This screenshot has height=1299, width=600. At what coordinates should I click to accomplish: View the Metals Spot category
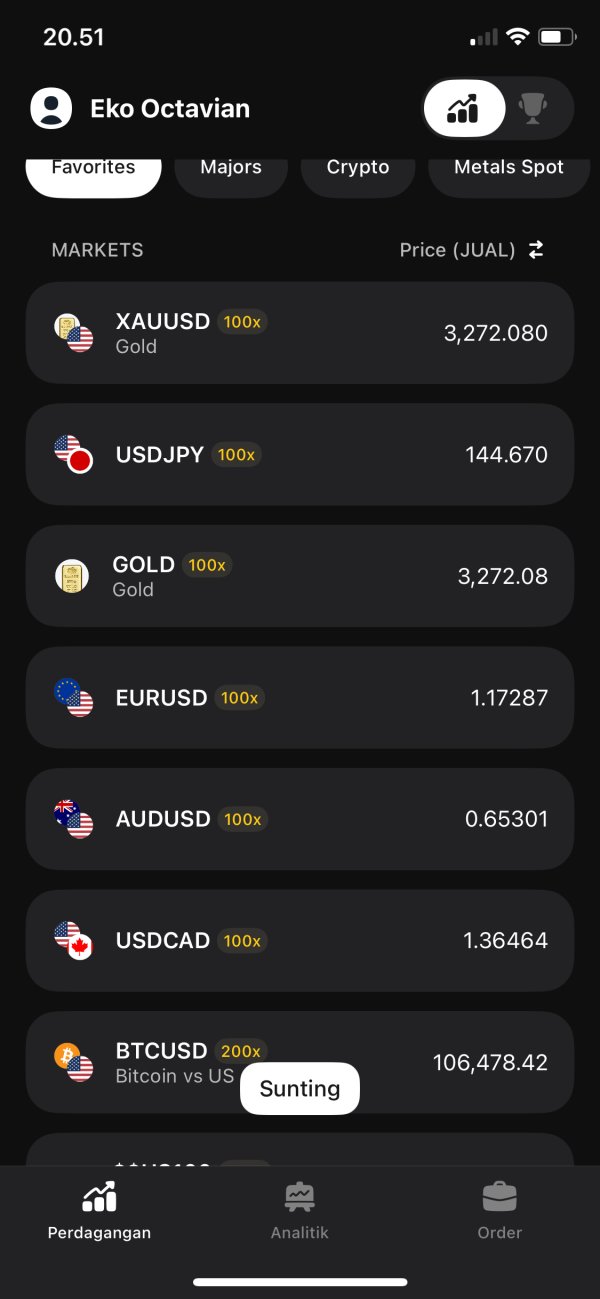[x=508, y=170]
